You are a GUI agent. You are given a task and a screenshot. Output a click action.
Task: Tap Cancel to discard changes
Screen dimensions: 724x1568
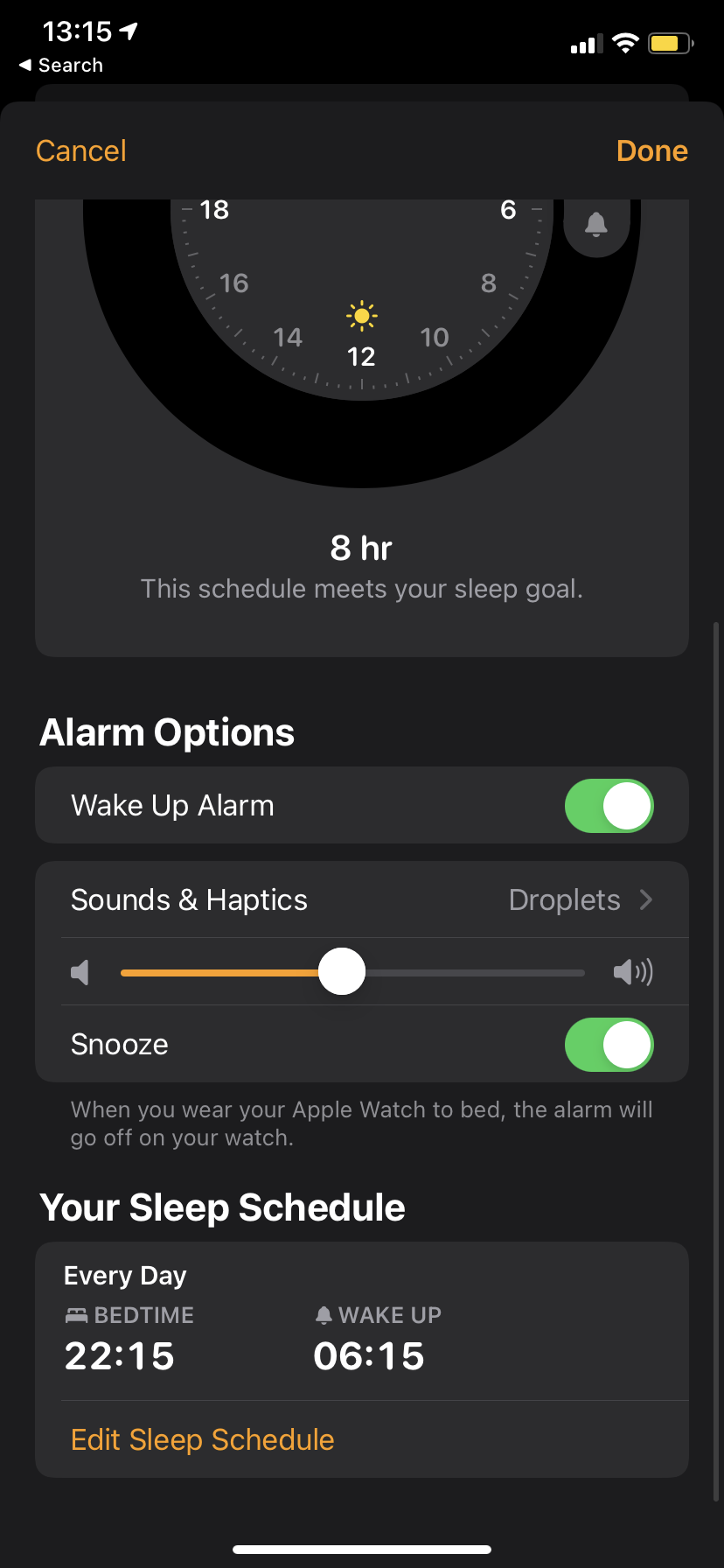click(x=80, y=150)
